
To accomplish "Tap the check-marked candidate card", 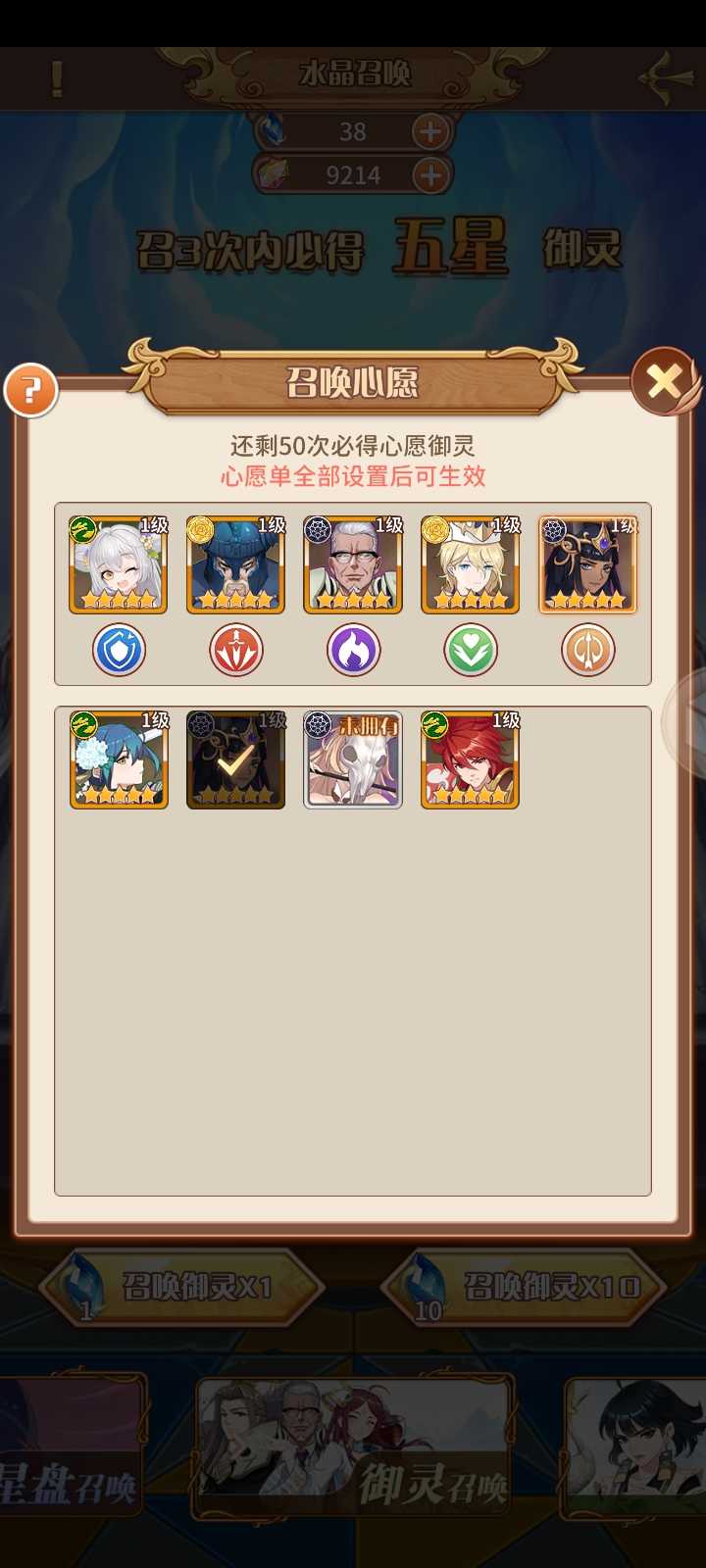I will [235, 759].
